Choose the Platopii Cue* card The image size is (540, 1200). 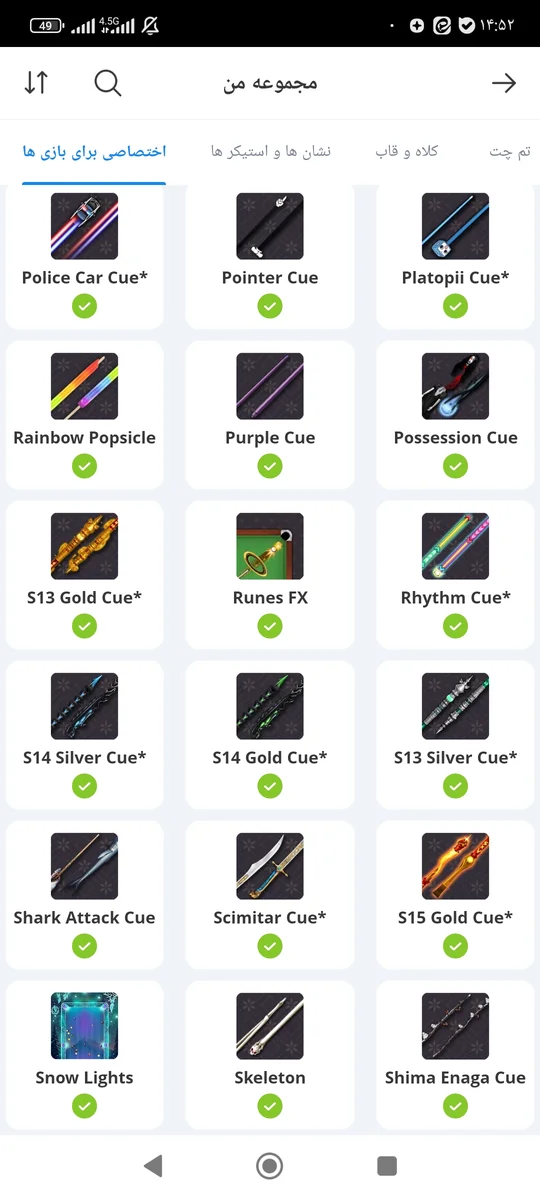click(x=455, y=256)
